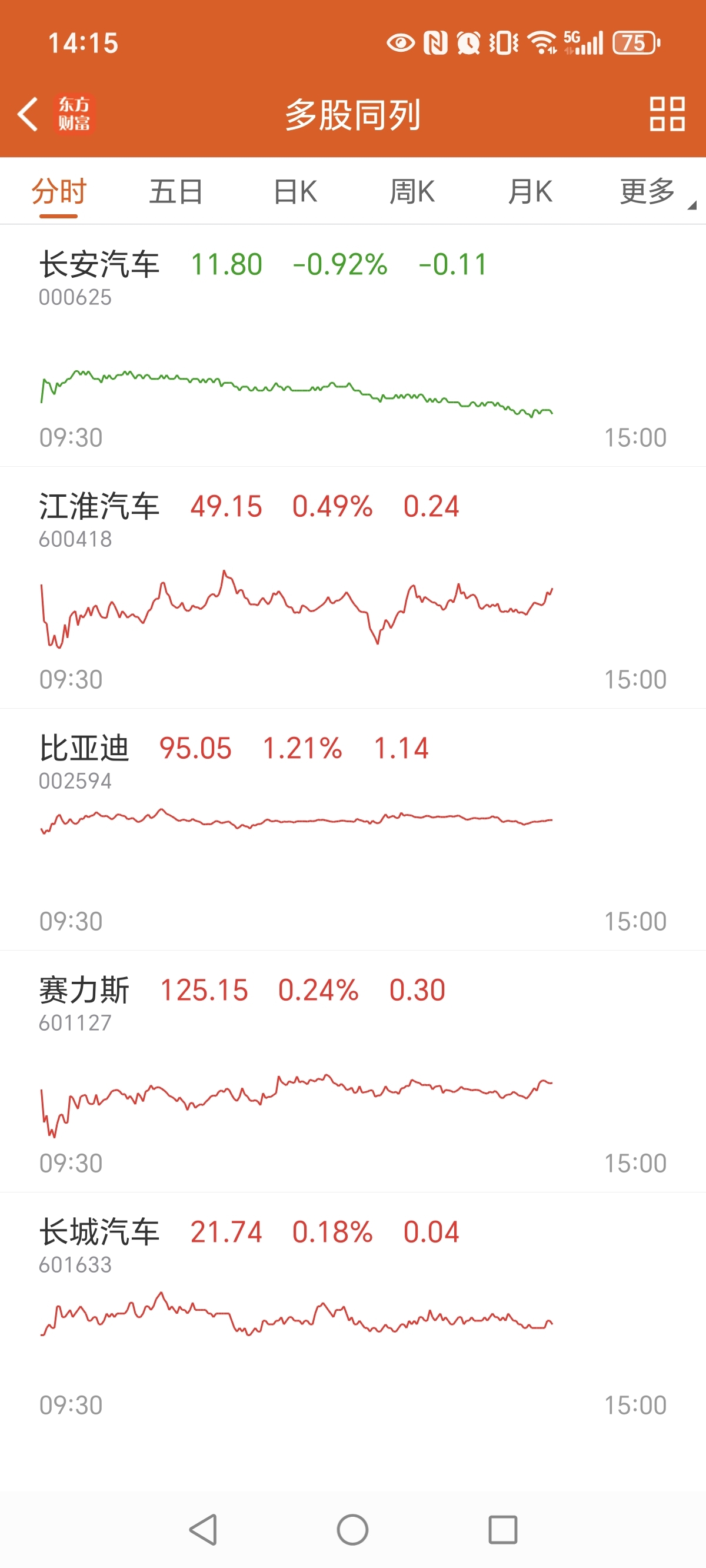706x1568 pixels.
Task: Tap the back arrow in the header
Action: [x=28, y=114]
